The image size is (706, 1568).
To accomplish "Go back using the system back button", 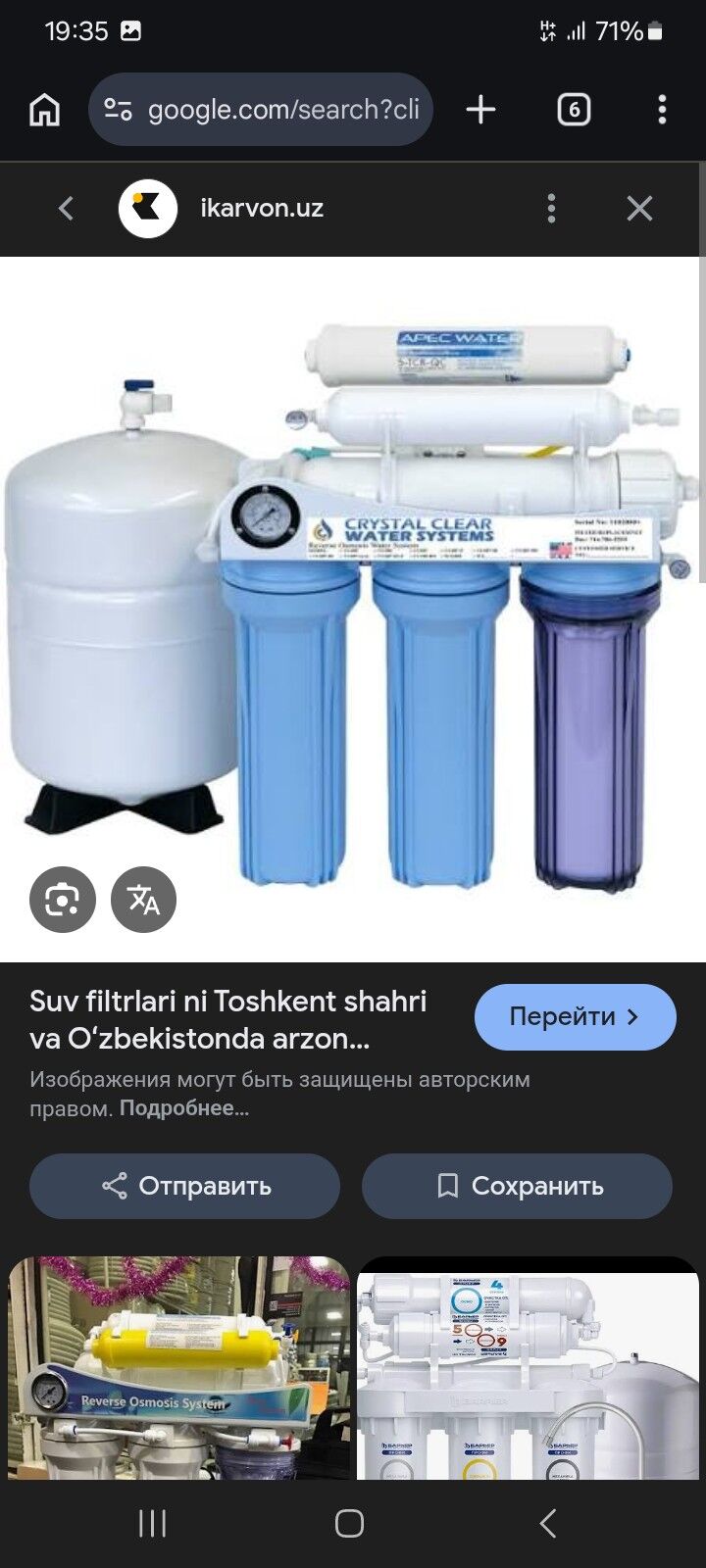I will [x=548, y=1523].
